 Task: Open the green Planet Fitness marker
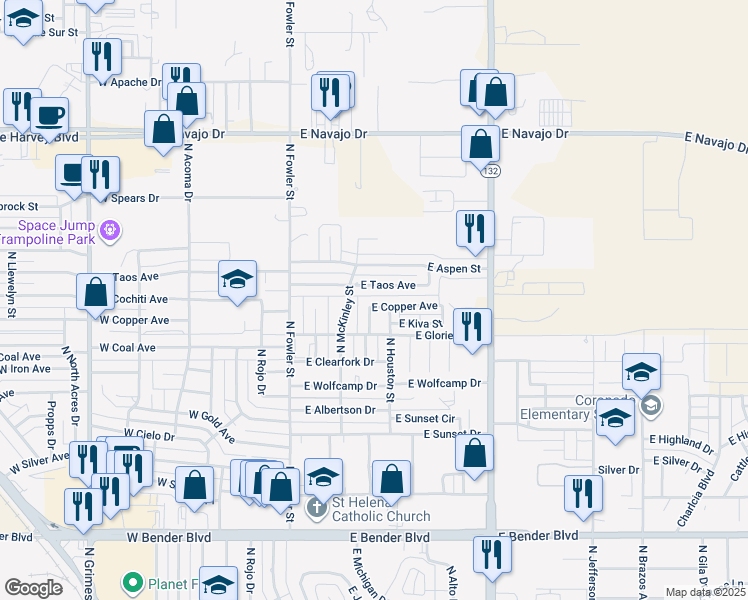tap(131, 581)
